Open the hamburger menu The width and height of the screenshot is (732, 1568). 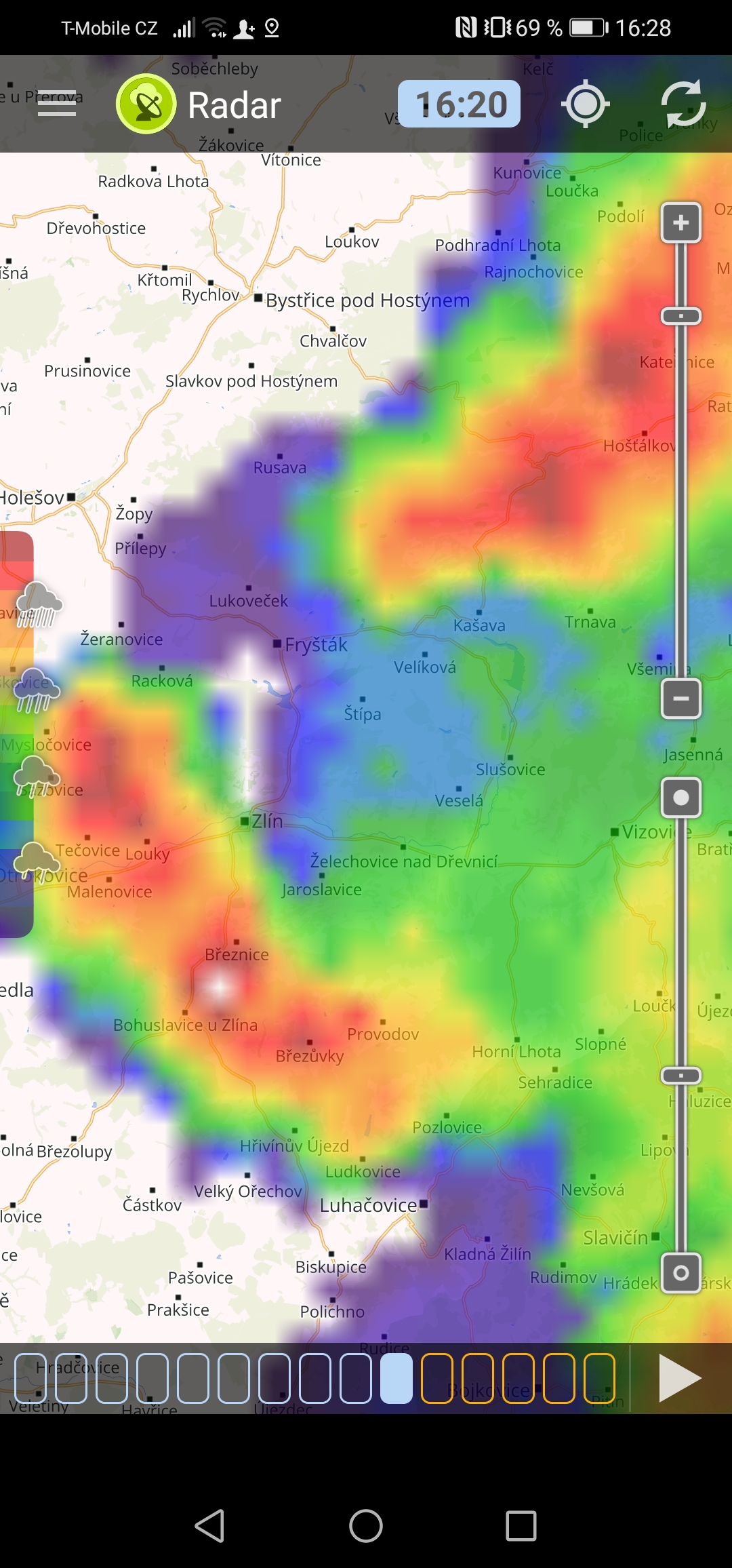[x=56, y=104]
